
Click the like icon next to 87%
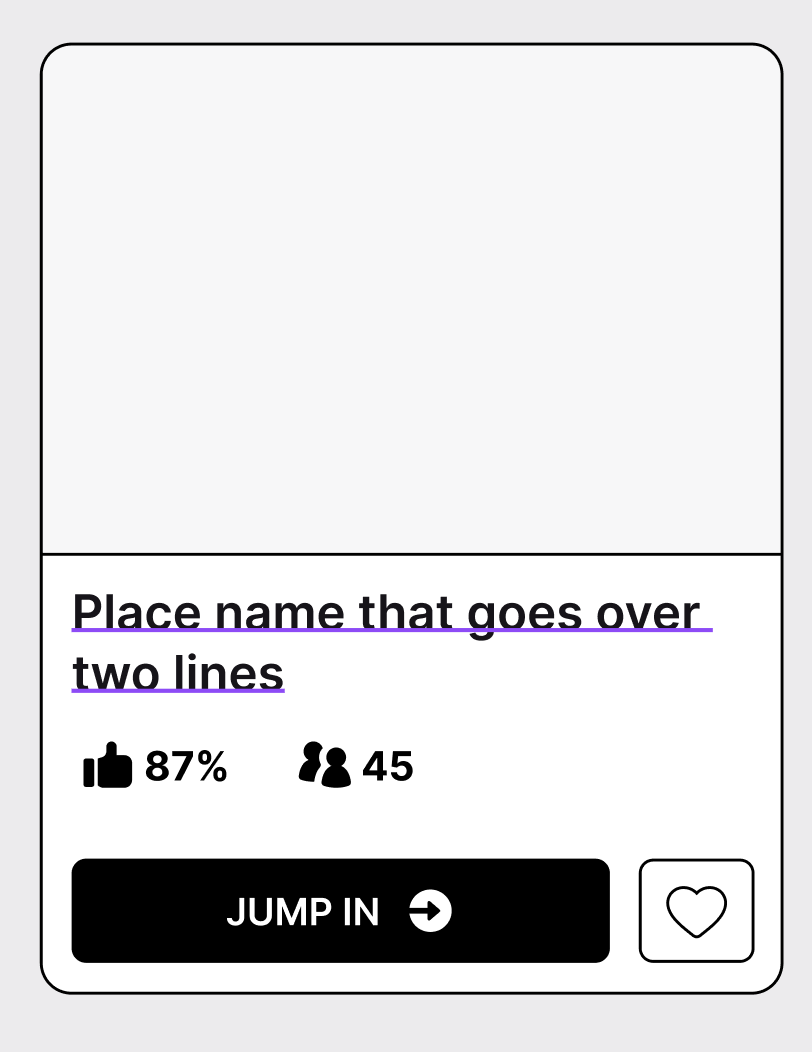106,766
